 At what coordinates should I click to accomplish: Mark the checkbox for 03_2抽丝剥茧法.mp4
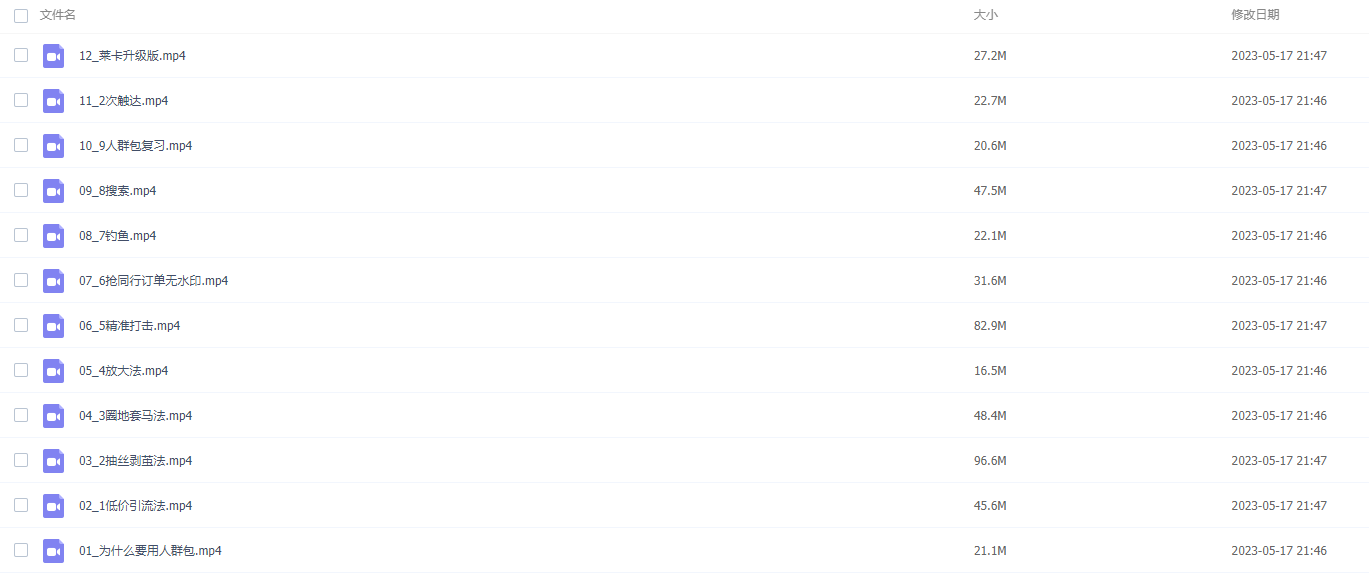21,460
